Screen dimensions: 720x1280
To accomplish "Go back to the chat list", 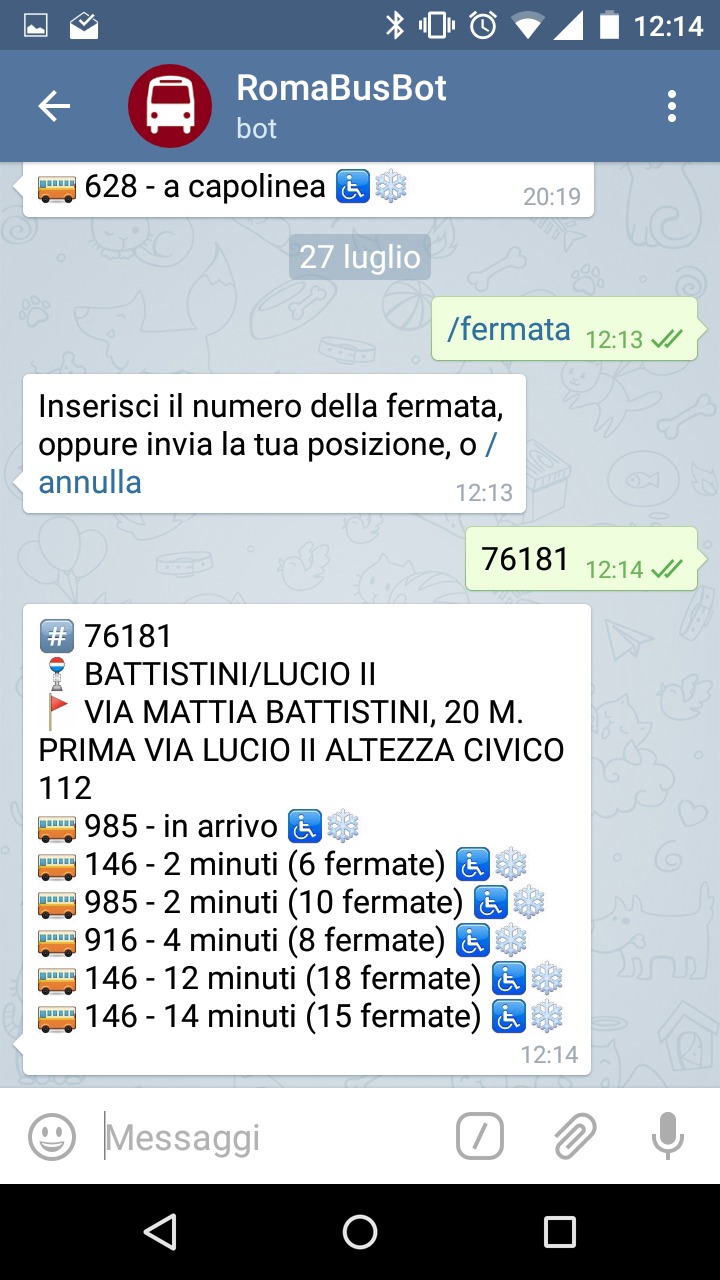I will 54,106.
